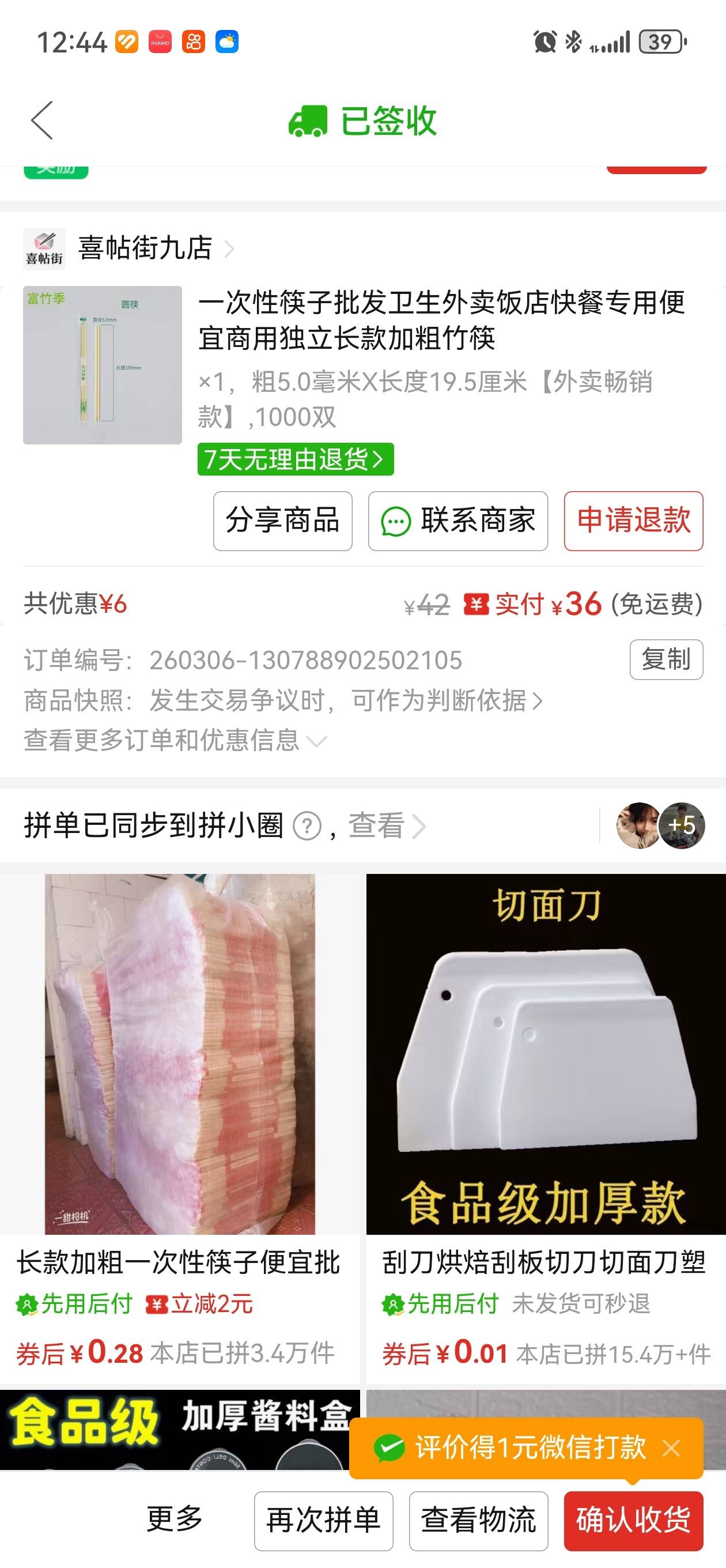Open the 喜帖街九店 store page
Image resolution: width=726 pixels, height=1568 pixels.
[145, 248]
